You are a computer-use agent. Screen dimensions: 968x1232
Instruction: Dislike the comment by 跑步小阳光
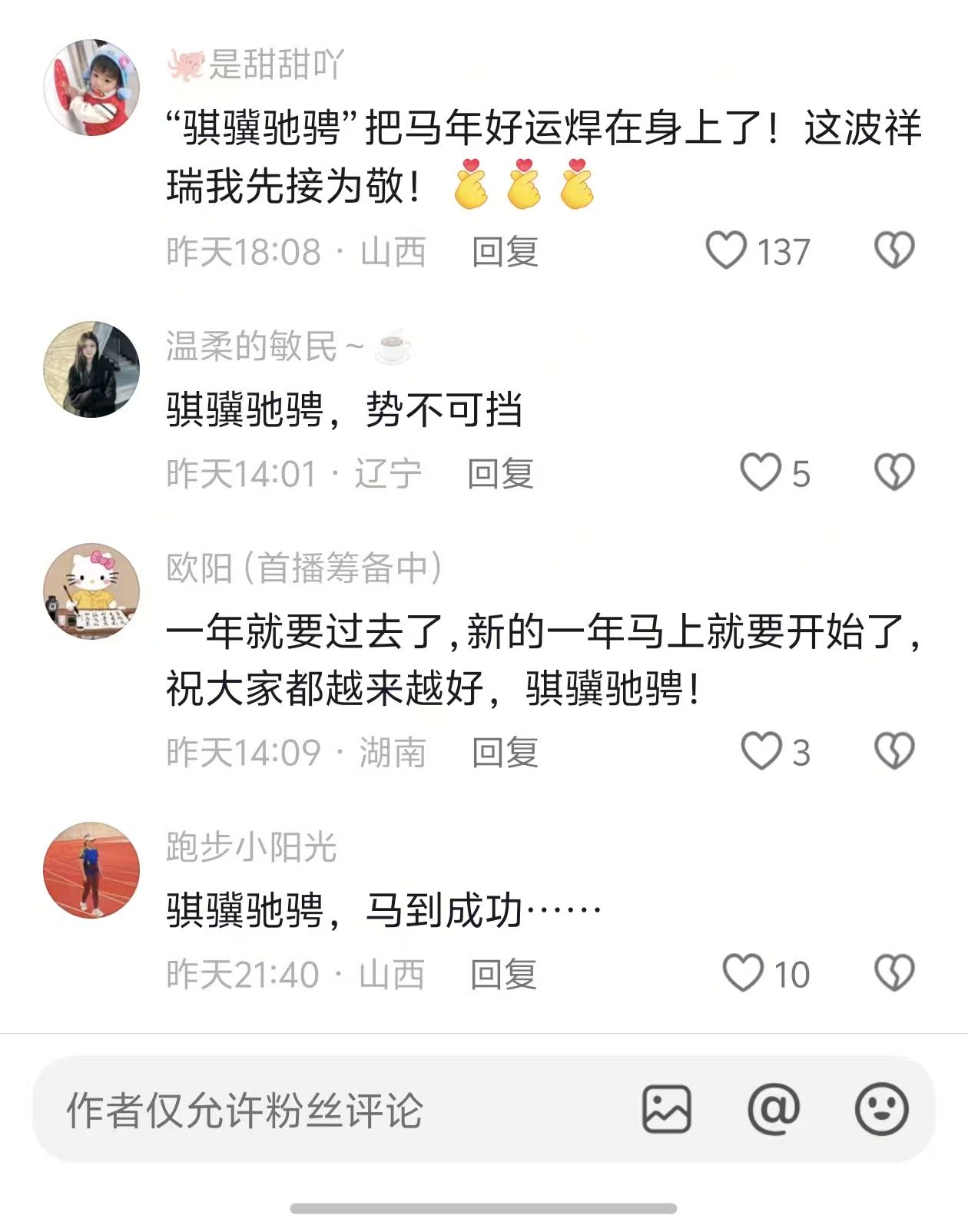[x=894, y=973]
